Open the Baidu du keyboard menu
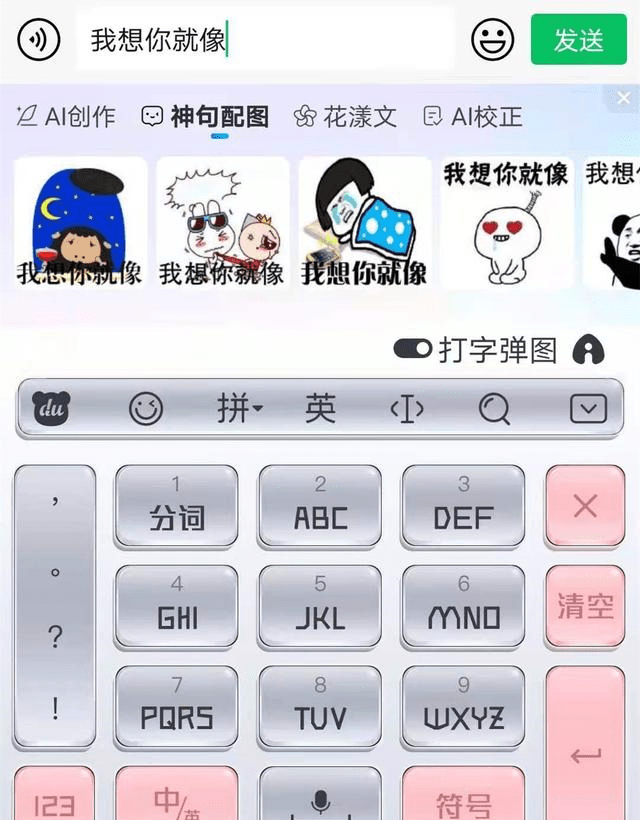This screenshot has width=640, height=820. tap(51, 408)
